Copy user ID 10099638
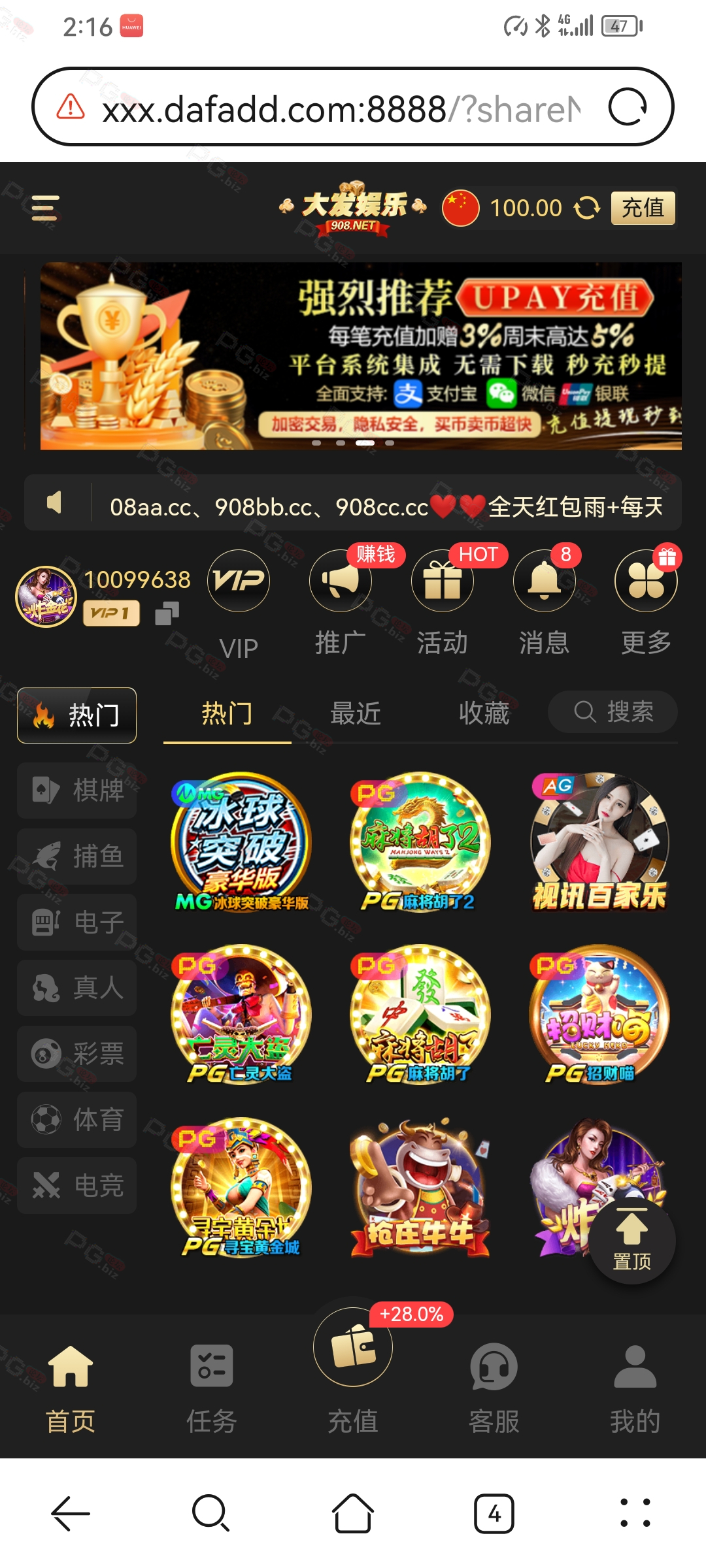Image resolution: width=706 pixels, height=1568 pixels. [167, 613]
